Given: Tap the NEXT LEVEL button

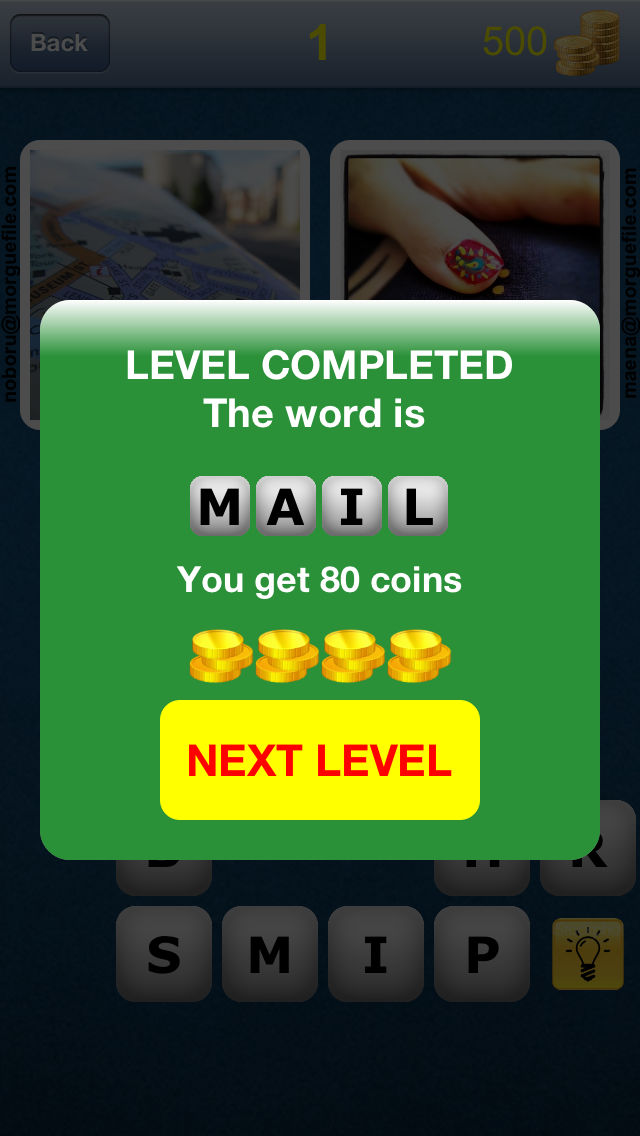Looking at the screenshot, I should tap(320, 760).
